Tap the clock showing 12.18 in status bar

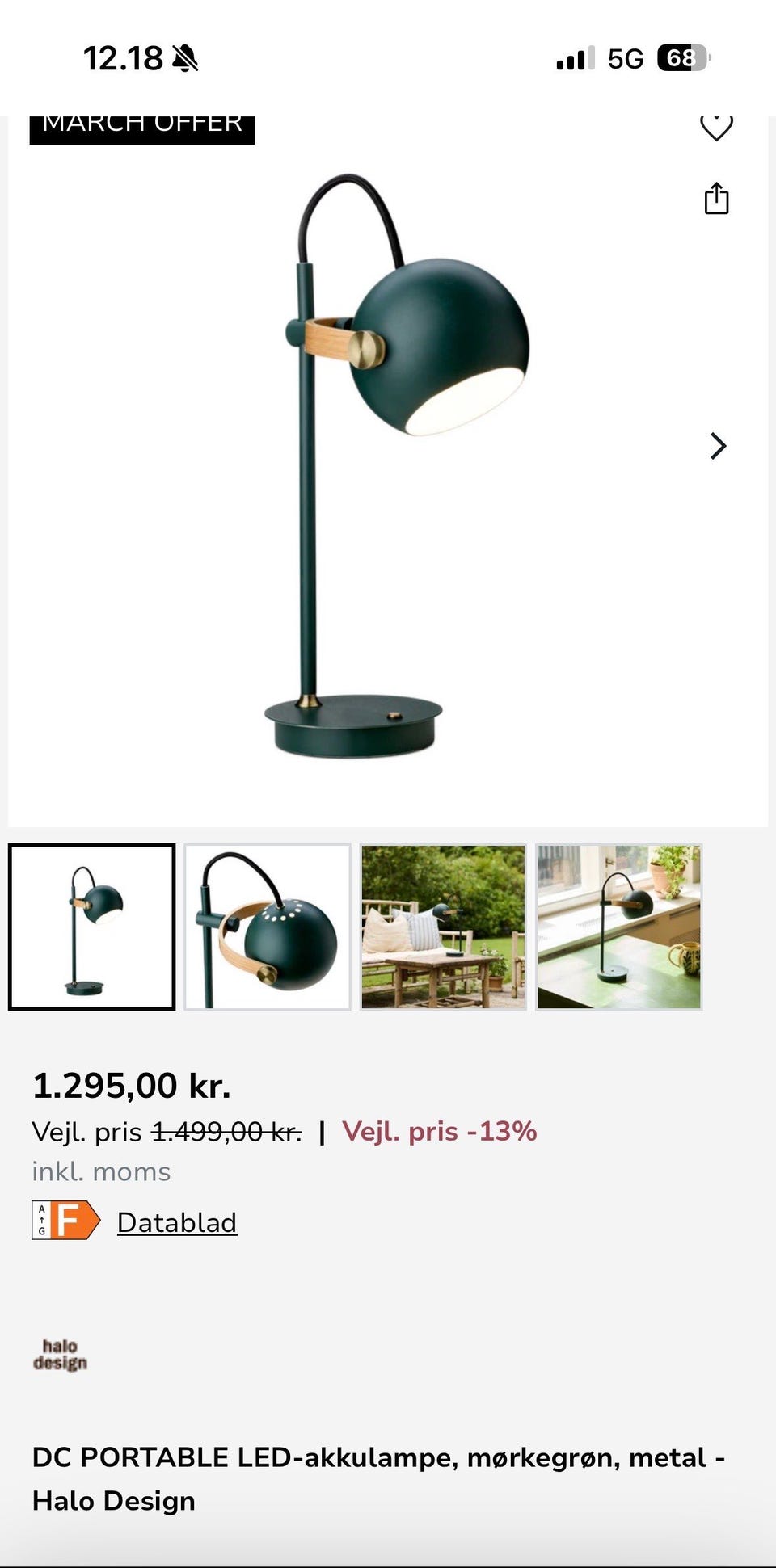pos(123,57)
